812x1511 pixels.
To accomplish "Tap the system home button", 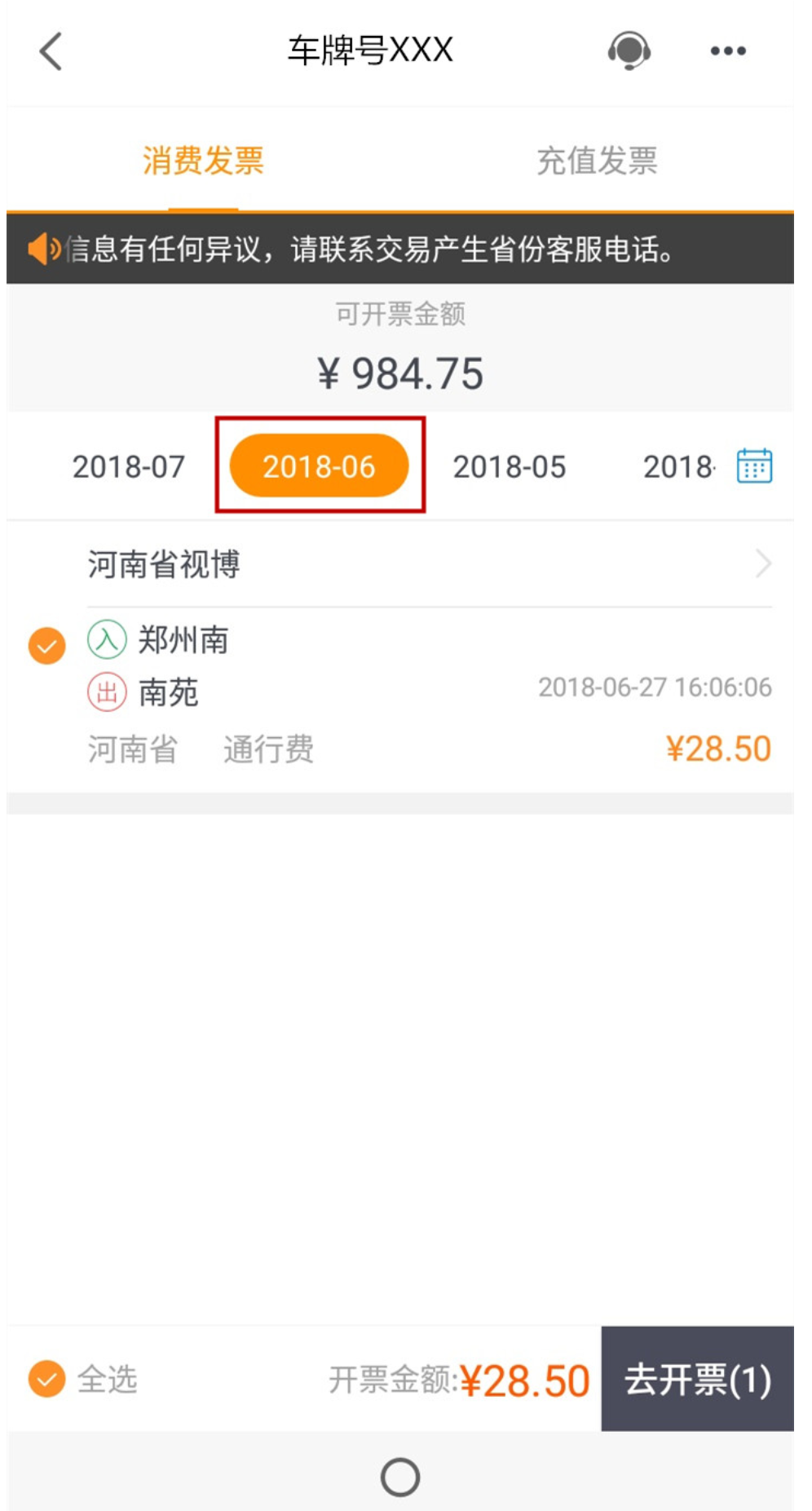I will click(400, 1476).
